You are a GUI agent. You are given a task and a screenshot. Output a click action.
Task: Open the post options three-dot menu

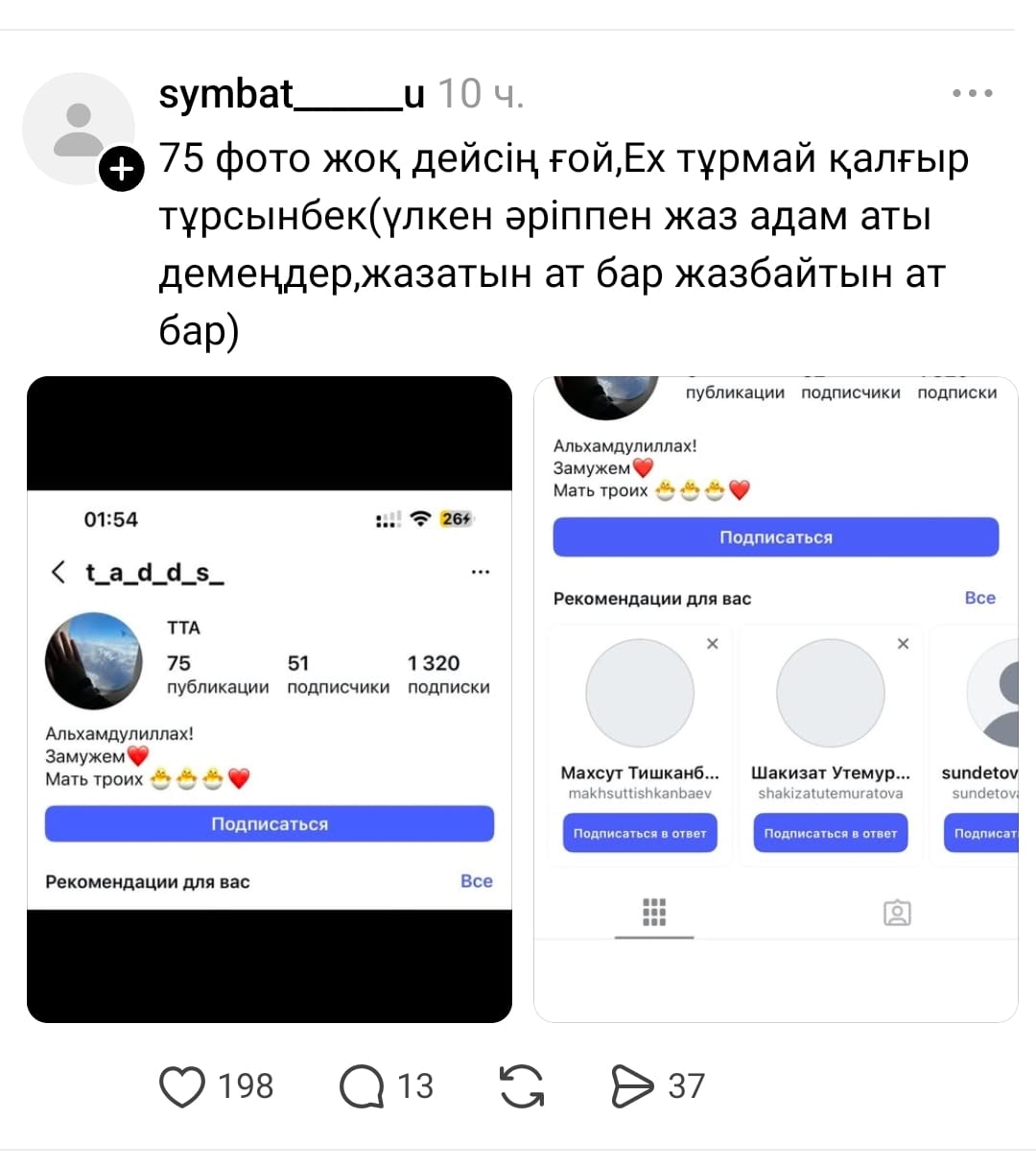(972, 92)
